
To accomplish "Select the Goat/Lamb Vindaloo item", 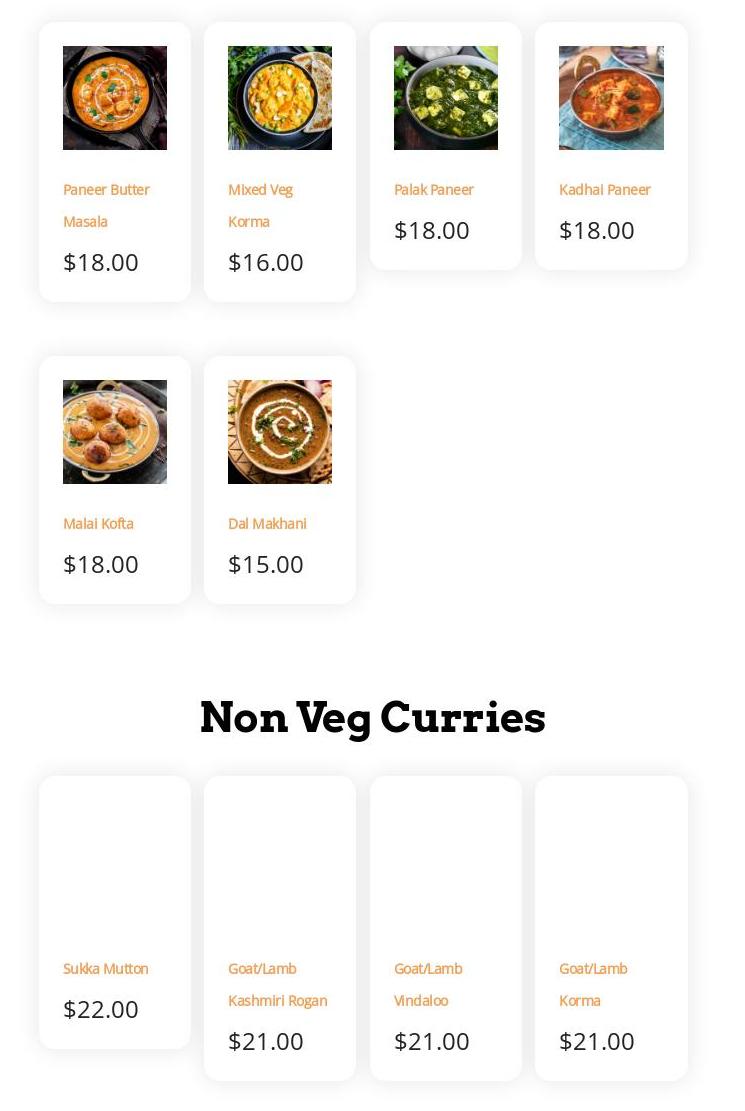I will click(427, 984).
